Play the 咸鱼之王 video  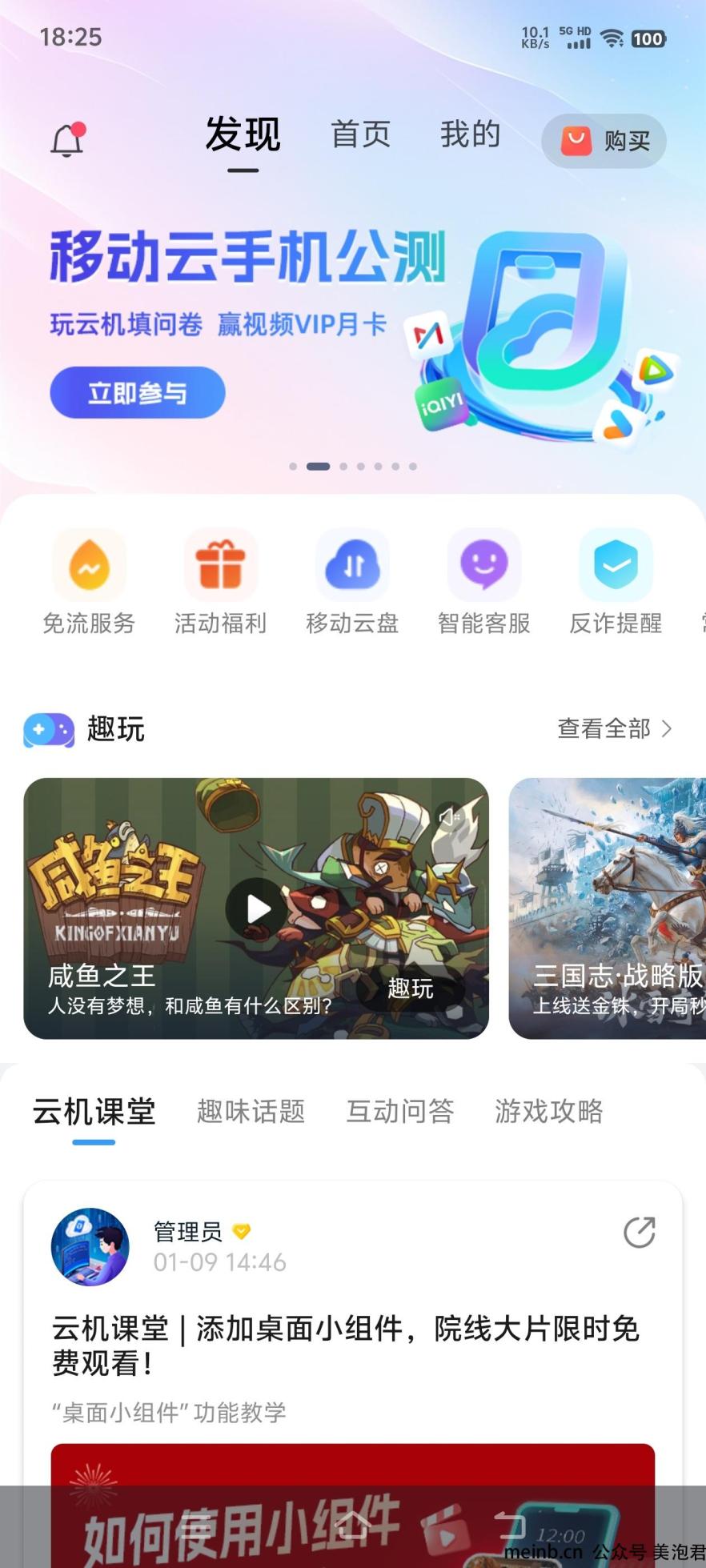pyautogui.click(x=258, y=909)
